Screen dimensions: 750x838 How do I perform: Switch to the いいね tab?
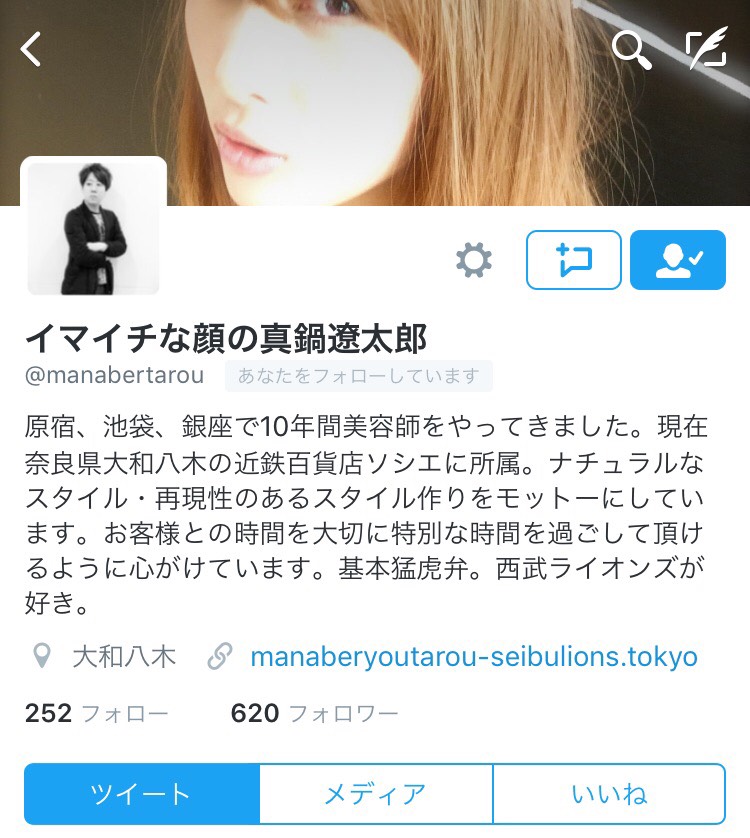point(609,794)
